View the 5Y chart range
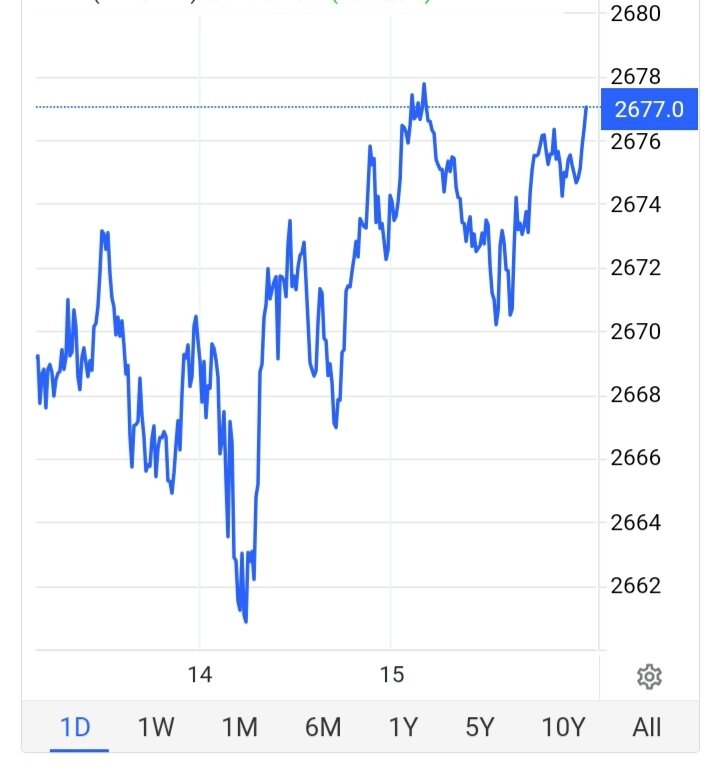The width and height of the screenshot is (720, 766). point(480,727)
